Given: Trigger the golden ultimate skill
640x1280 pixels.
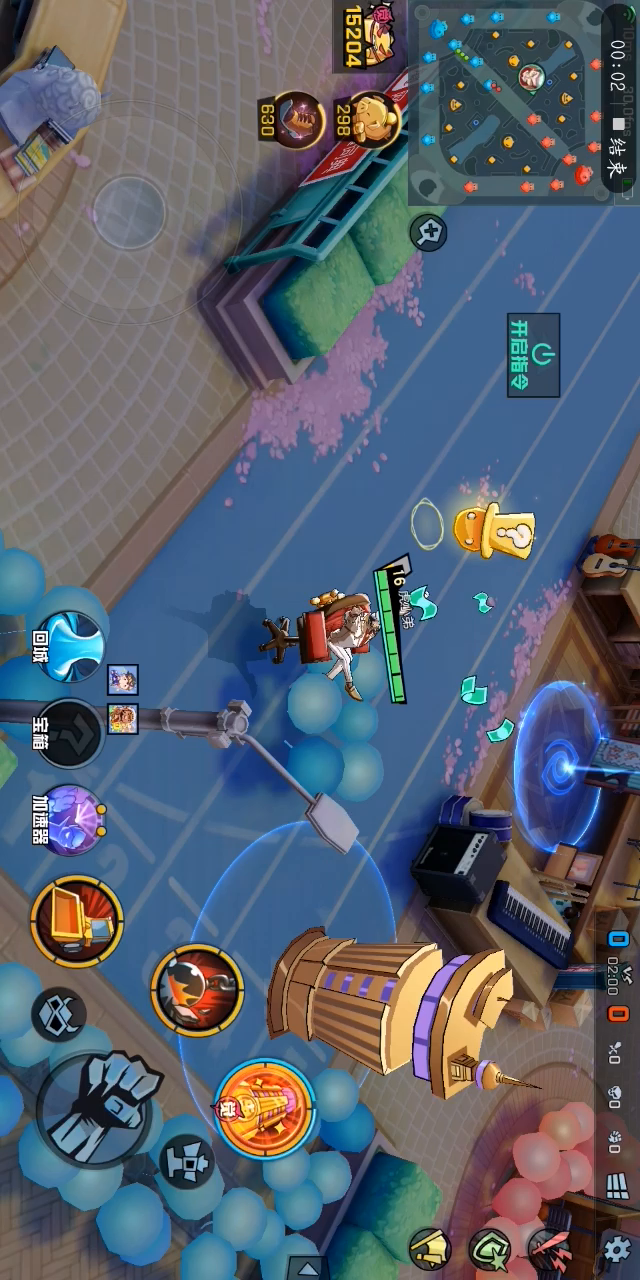Looking at the screenshot, I should pyautogui.click(x=264, y=1105).
